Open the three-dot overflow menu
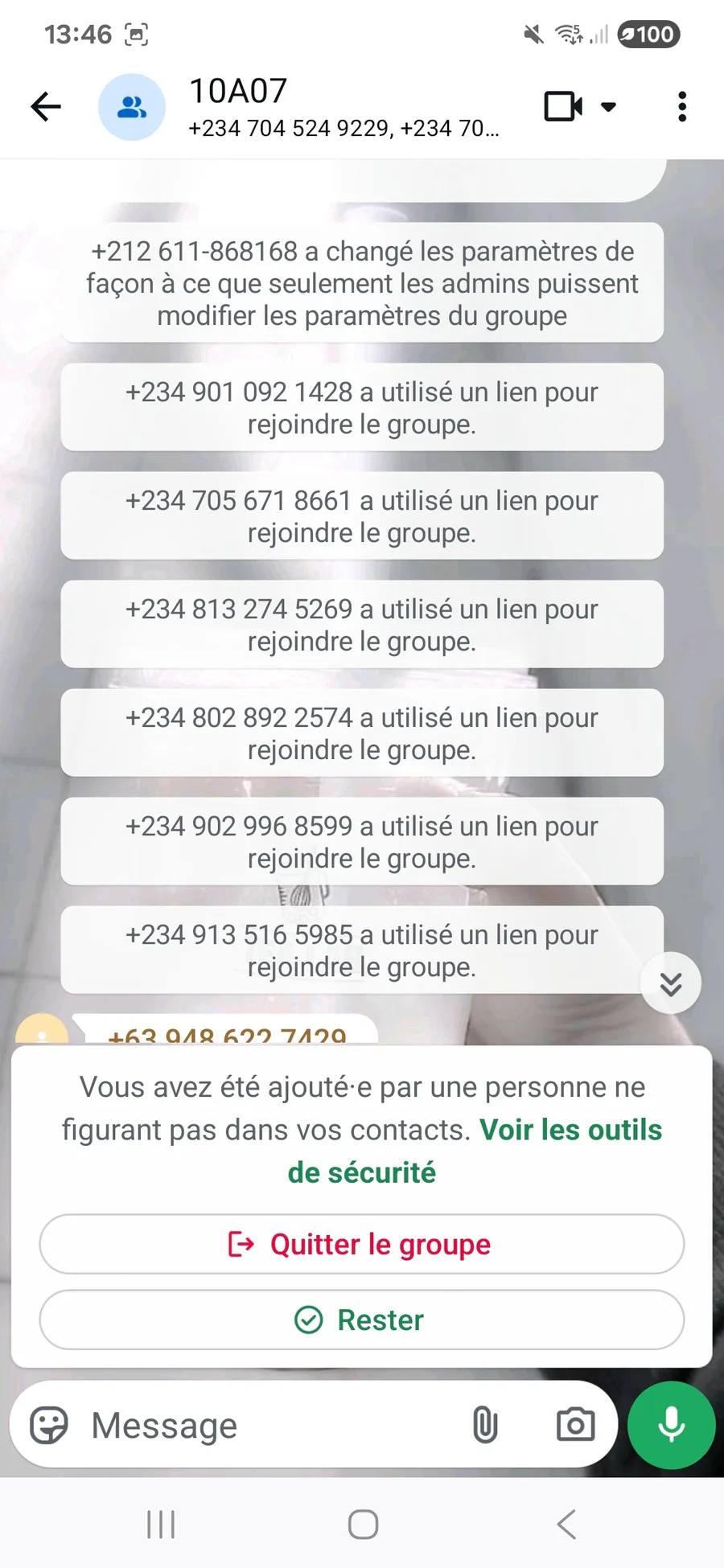This screenshot has width=724, height=1568. click(x=681, y=106)
